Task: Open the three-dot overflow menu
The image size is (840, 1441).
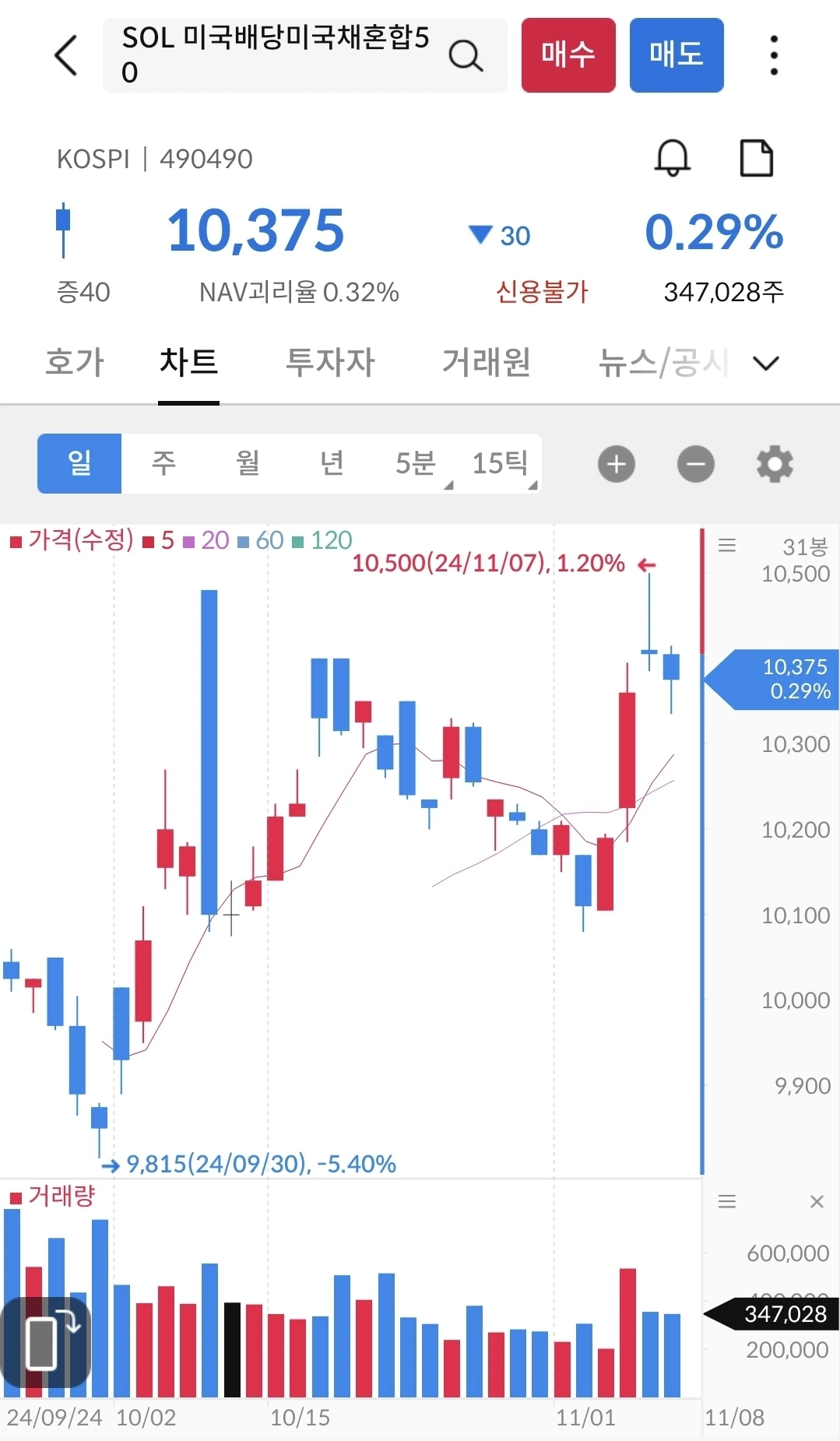Action: pos(773,55)
